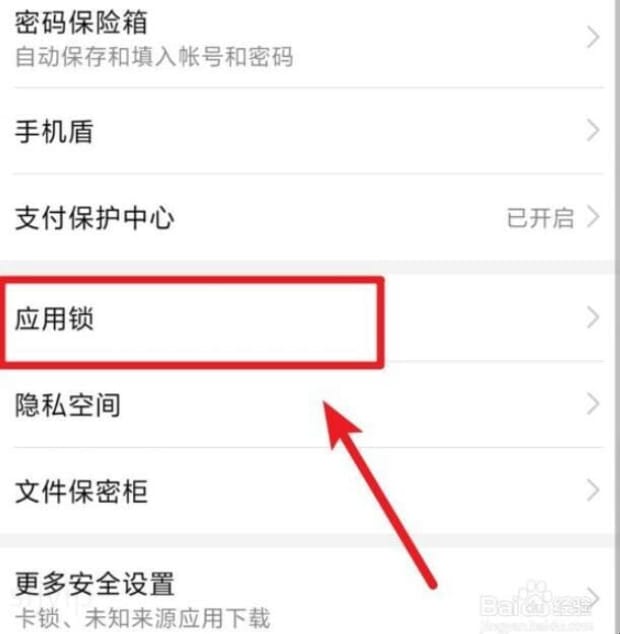Open 密码保险箱 settings

point(300,38)
